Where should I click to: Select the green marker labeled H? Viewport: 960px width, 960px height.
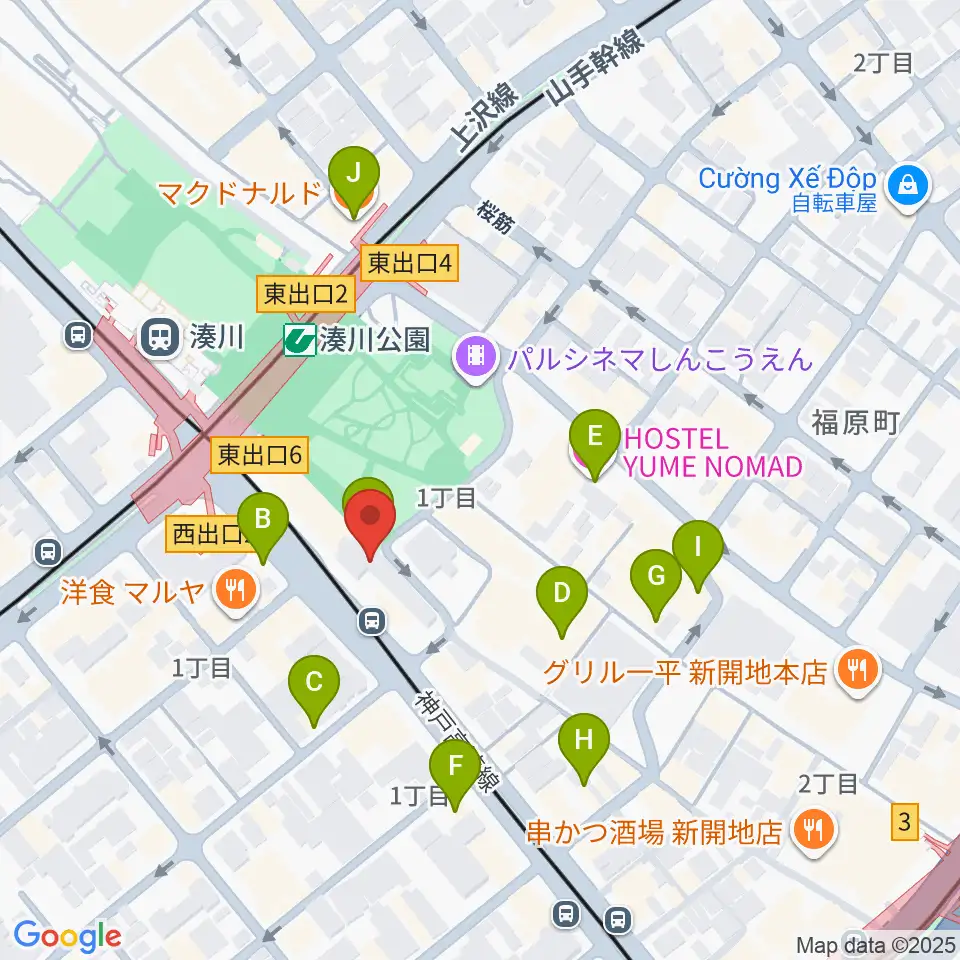pyautogui.click(x=584, y=742)
